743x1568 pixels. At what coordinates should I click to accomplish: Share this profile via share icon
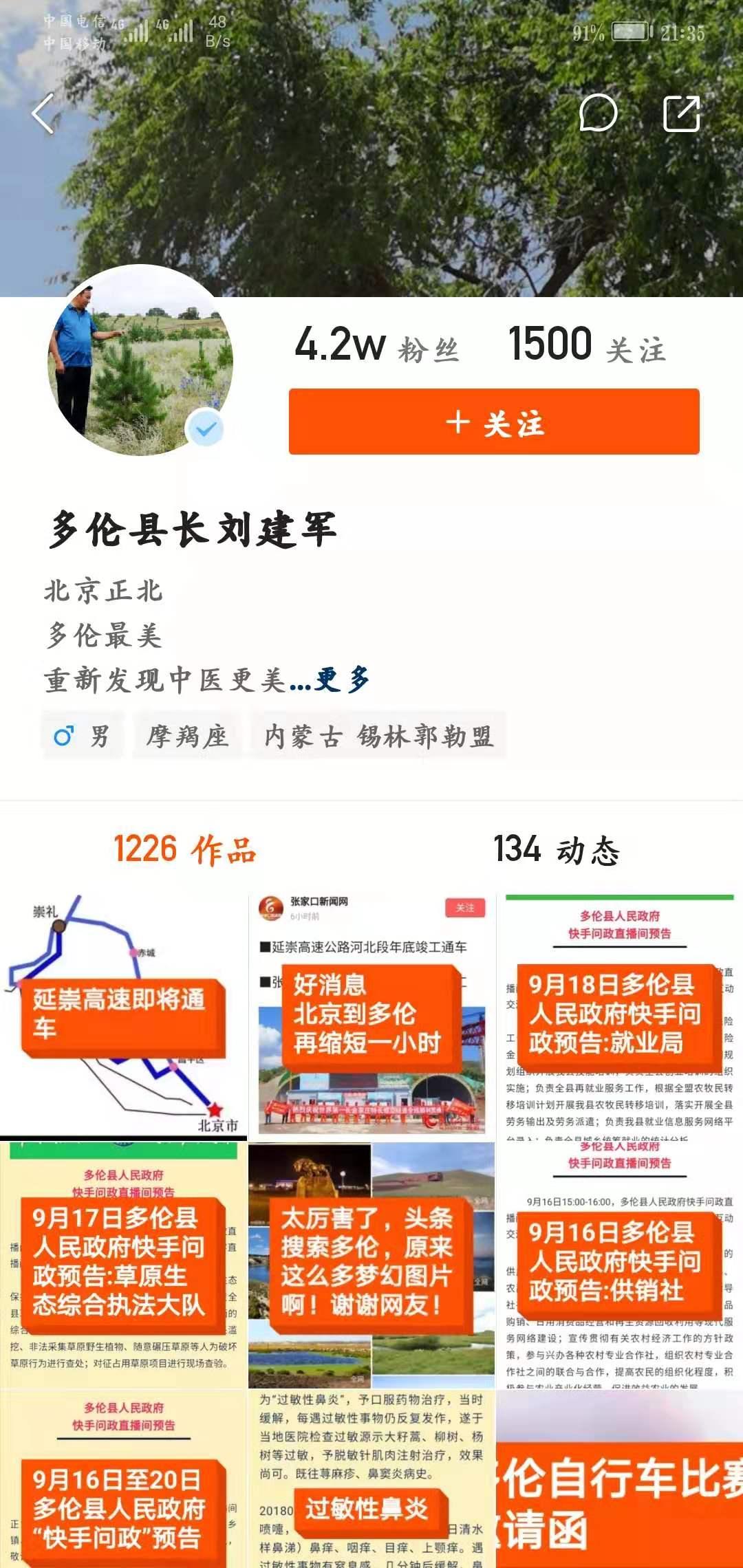click(x=682, y=113)
